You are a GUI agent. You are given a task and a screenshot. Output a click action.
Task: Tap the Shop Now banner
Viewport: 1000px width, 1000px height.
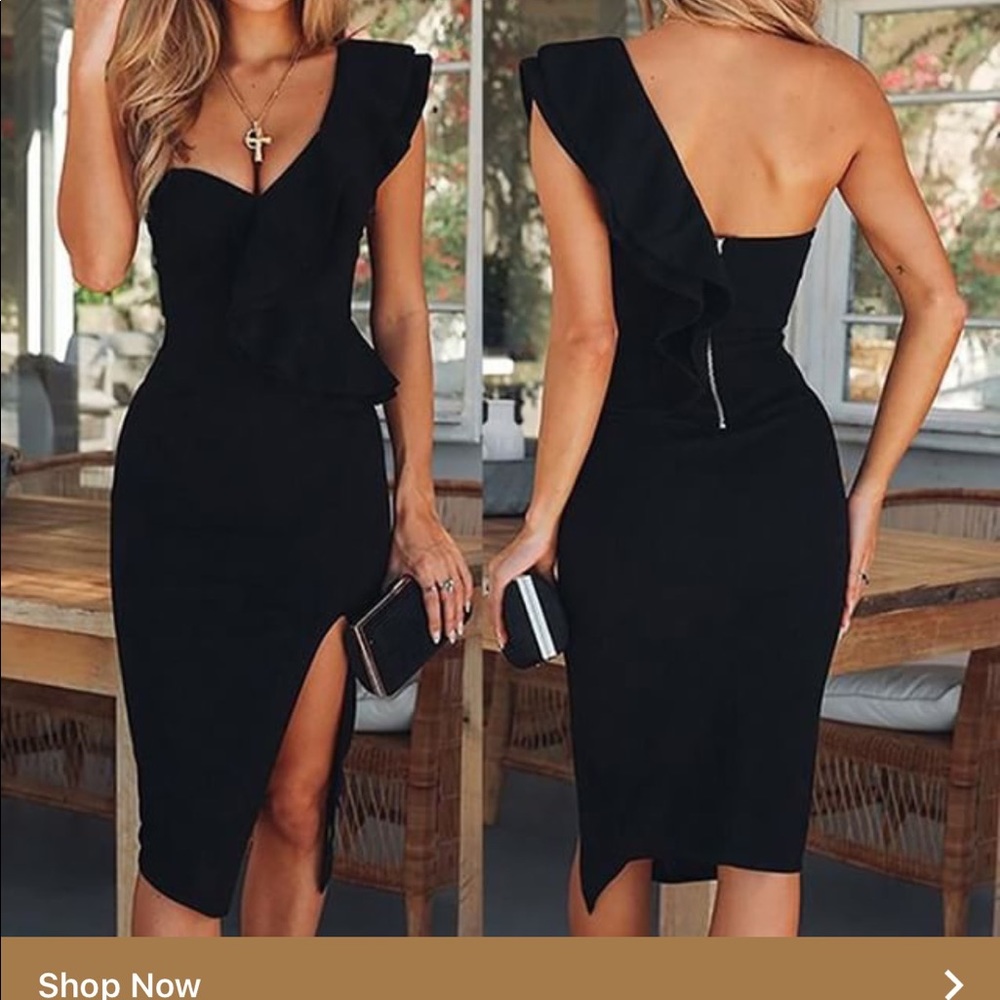click(500, 970)
